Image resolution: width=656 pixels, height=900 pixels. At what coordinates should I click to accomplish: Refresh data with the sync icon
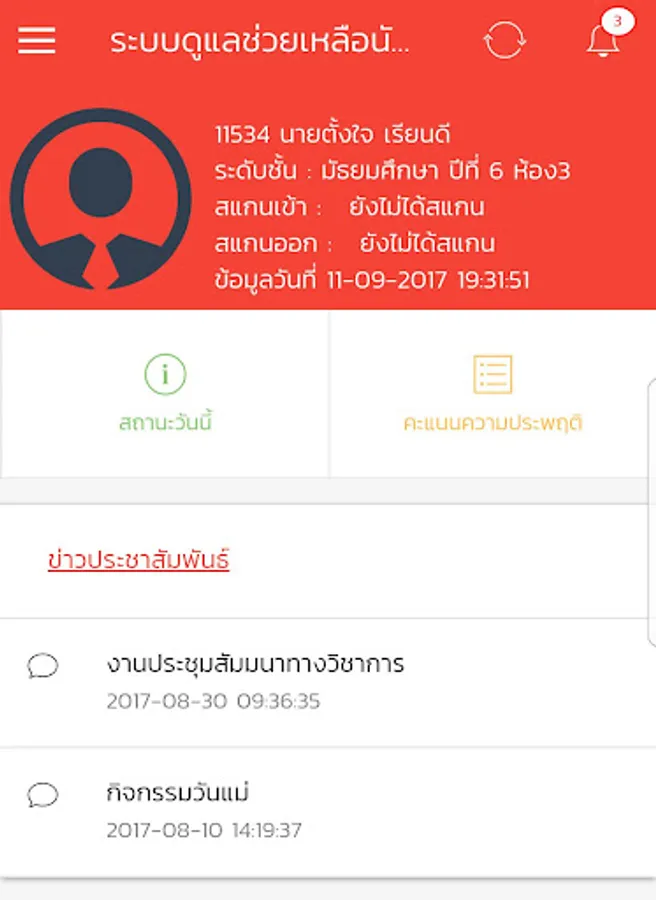[504, 41]
